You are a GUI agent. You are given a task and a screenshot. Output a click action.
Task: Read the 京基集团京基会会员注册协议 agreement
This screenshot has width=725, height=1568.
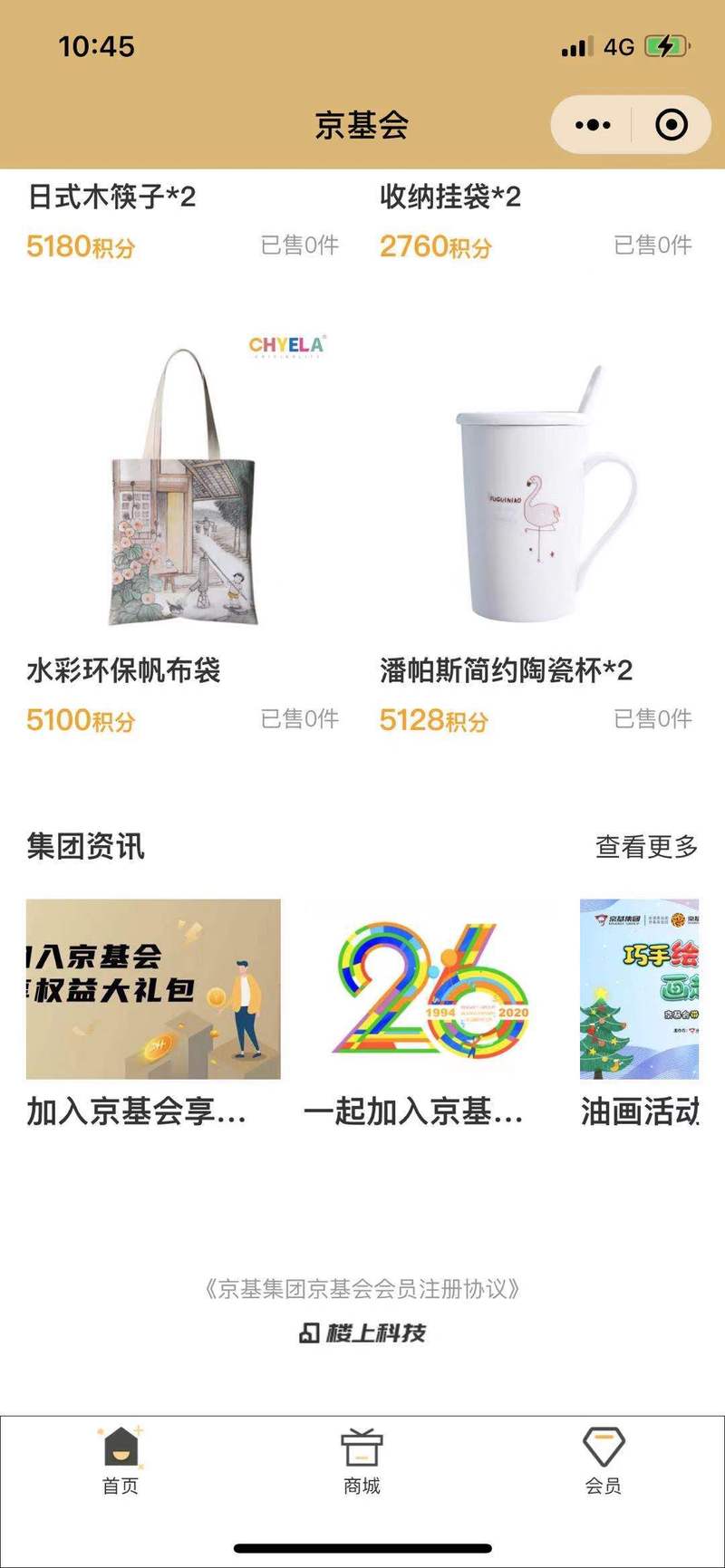[x=362, y=1288]
